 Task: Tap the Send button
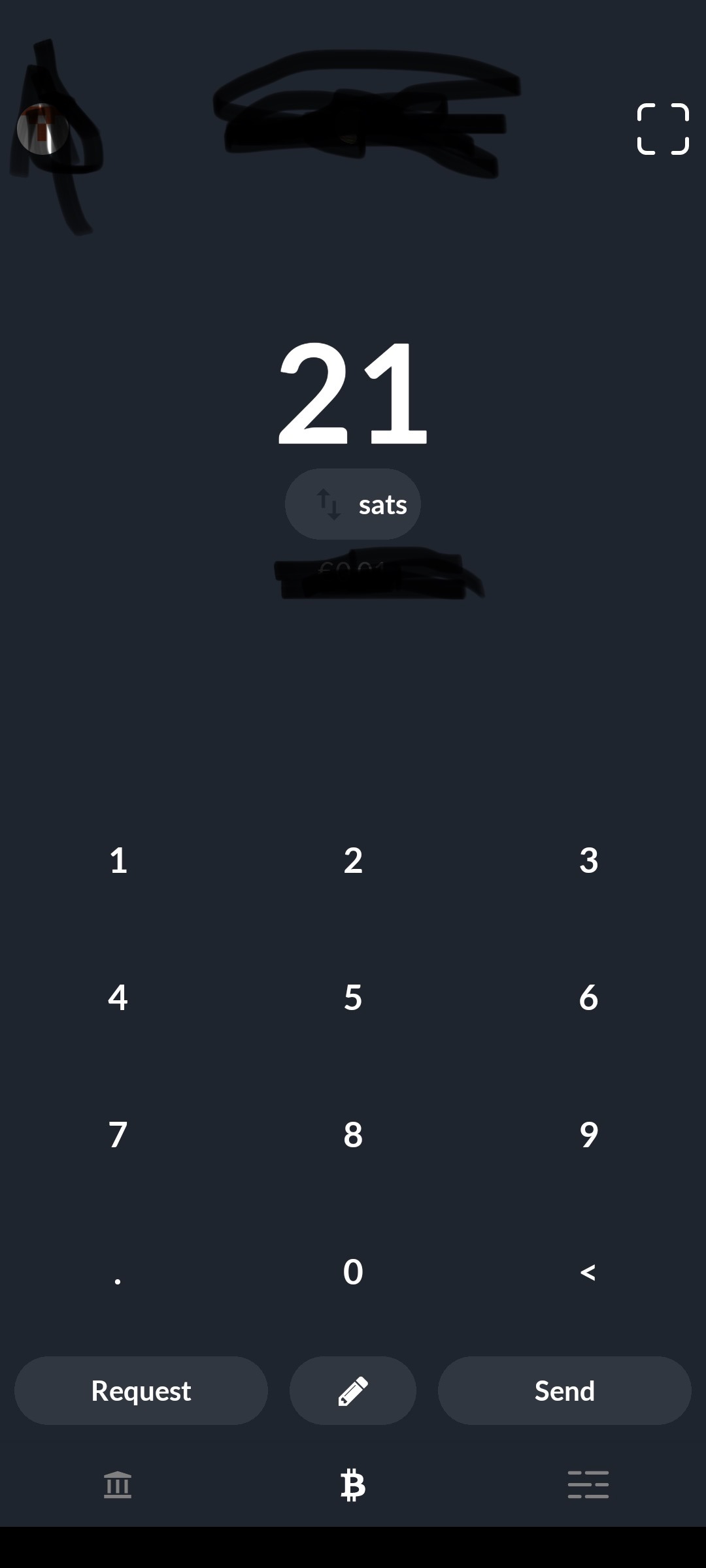click(x=564, y=1391)
